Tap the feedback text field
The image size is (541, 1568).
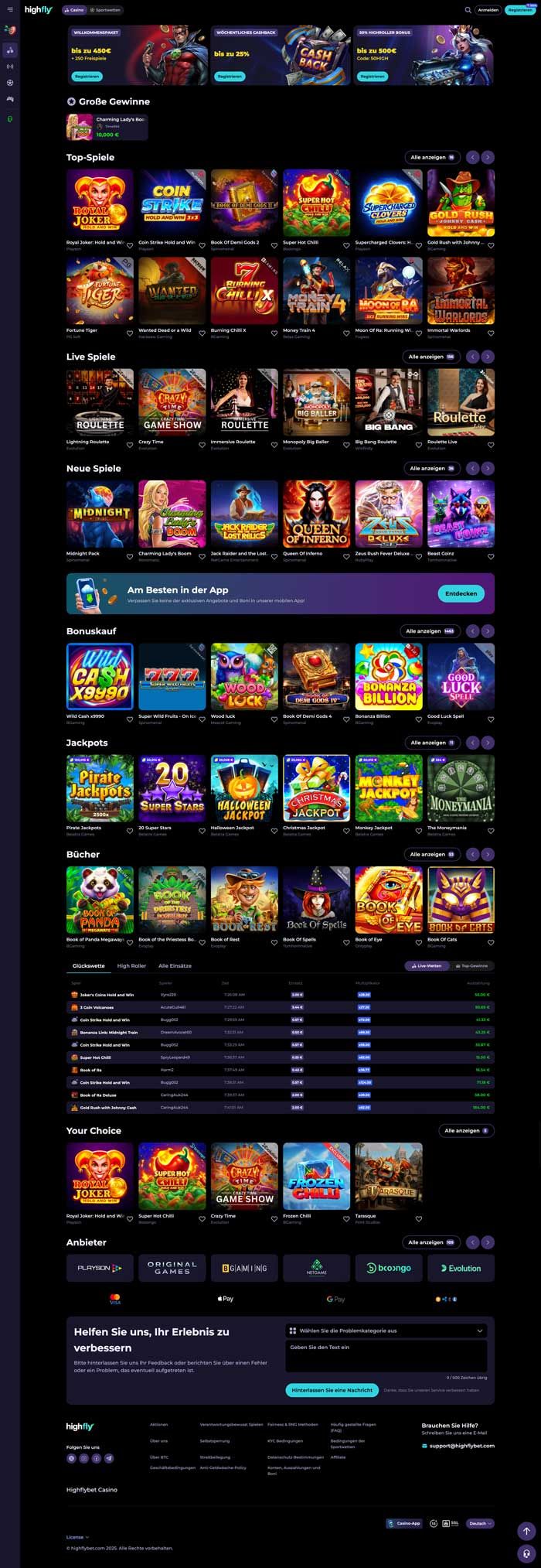tap(386, 1355)
